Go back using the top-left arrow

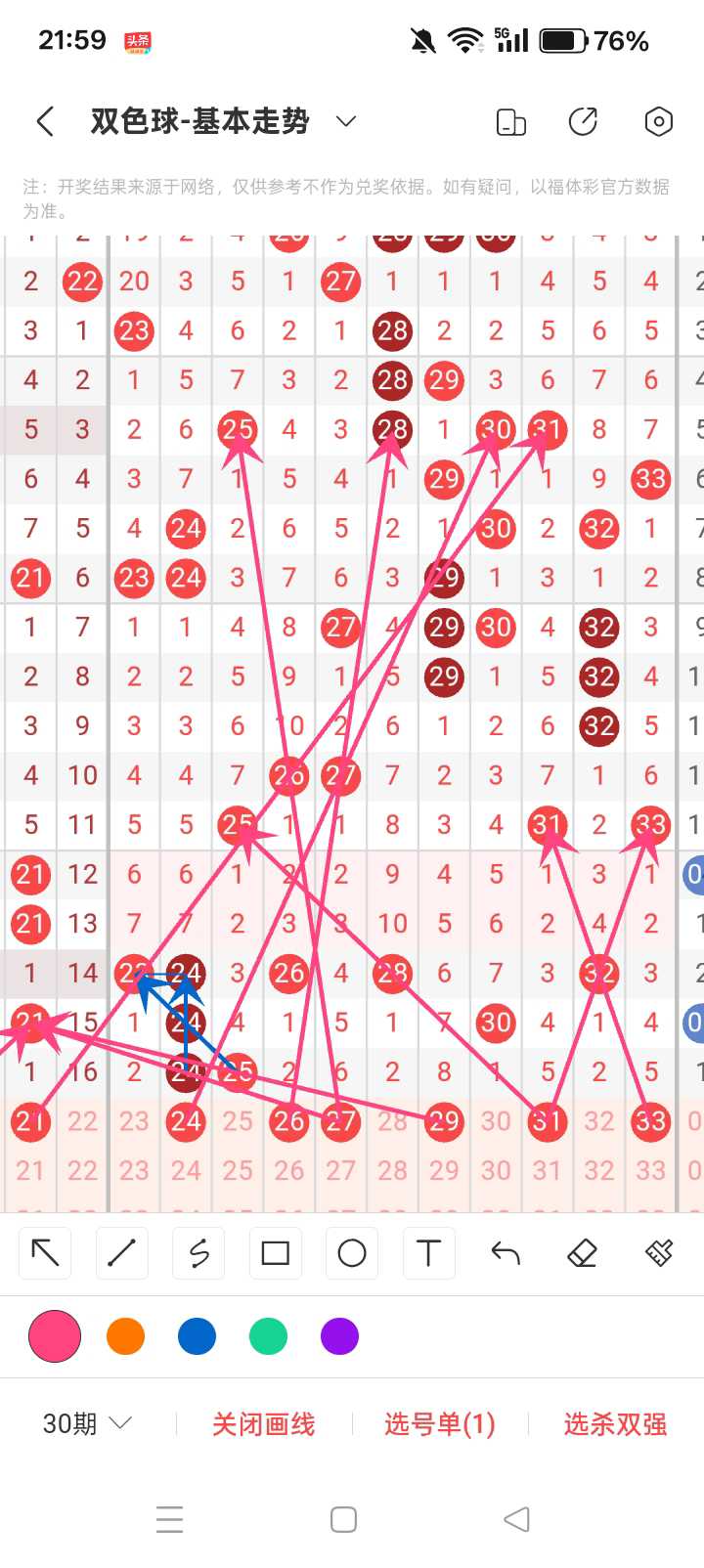click(45, 121)
